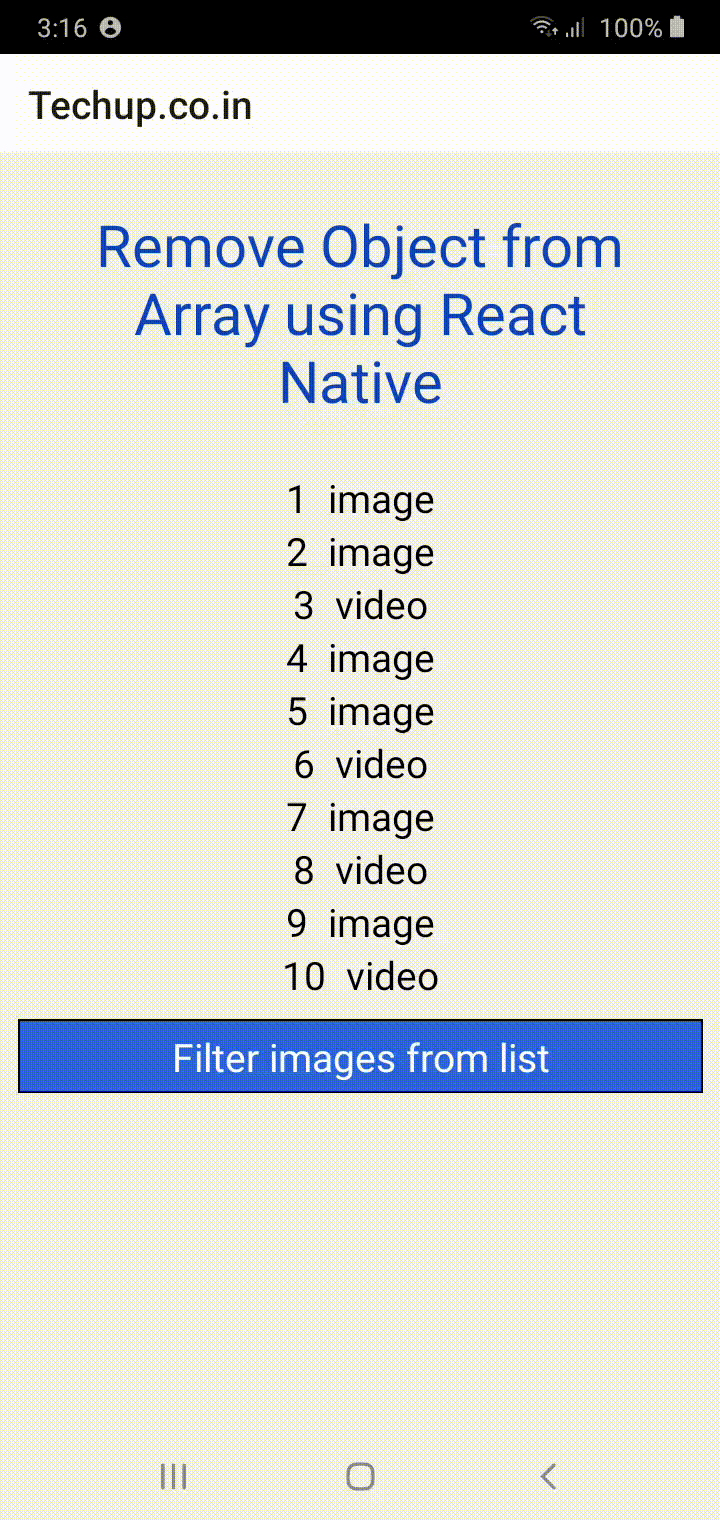The width and height of the screenshot is (720, 1520).
Task: Open recent apps
Action: pos(174,1476)
